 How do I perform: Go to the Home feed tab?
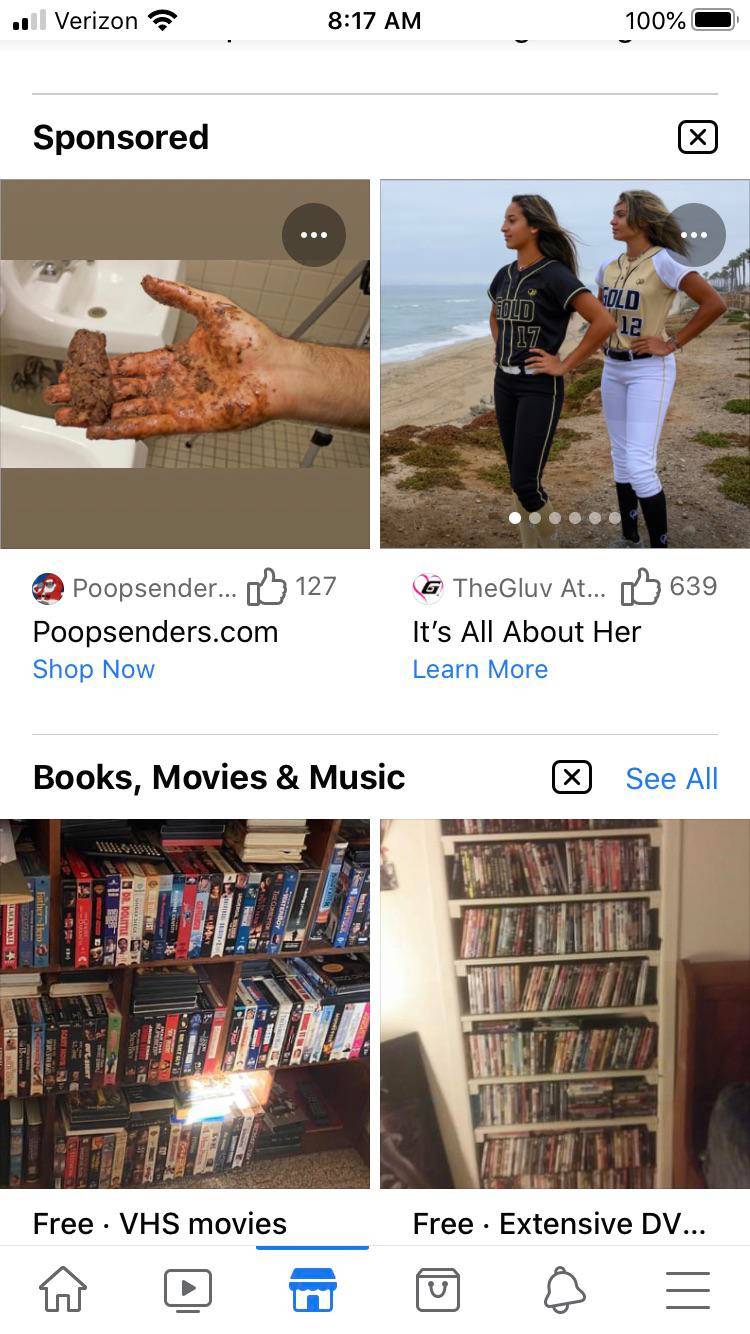63,1290
